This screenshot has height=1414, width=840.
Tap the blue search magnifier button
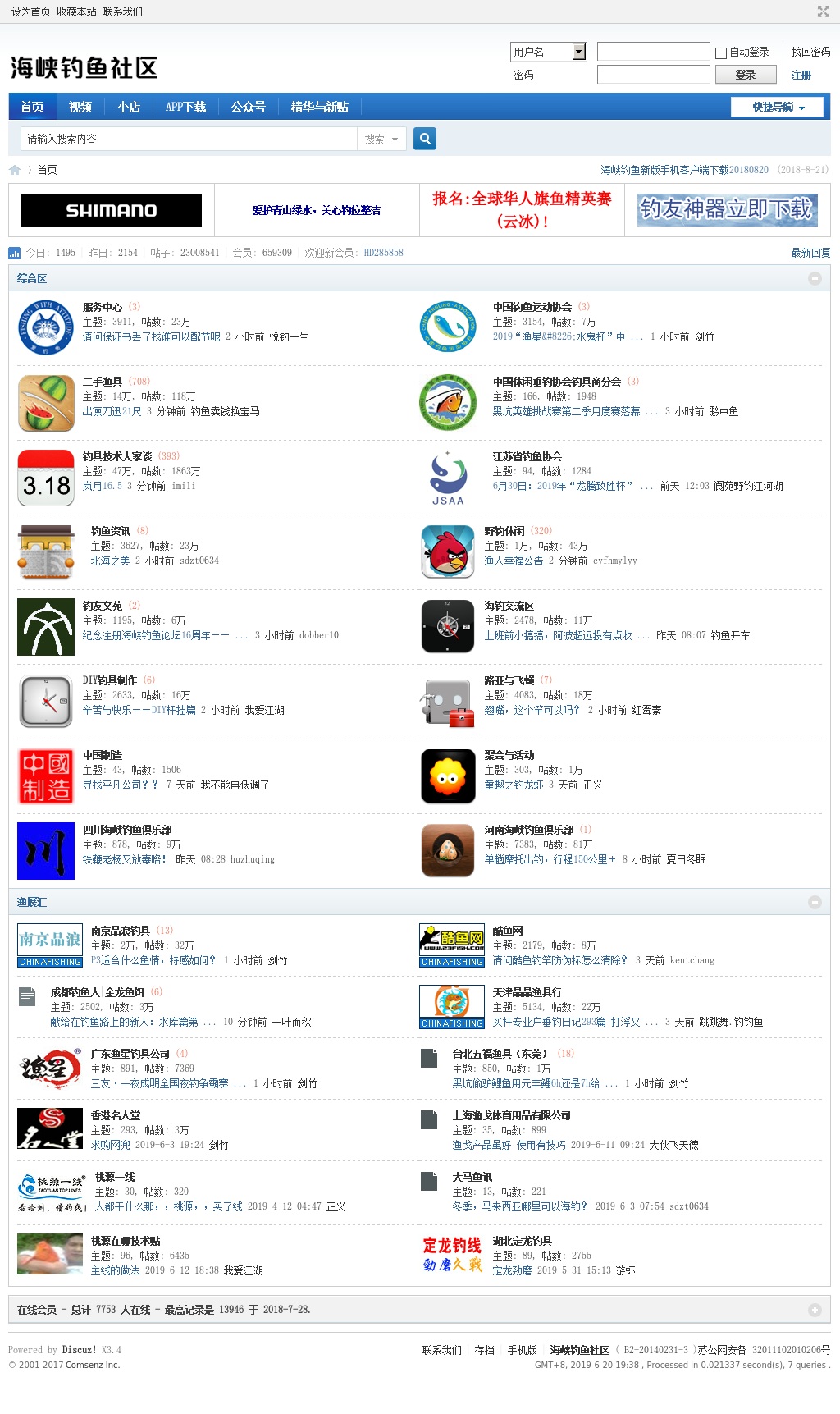pyautogui.click(x=424, y=139)
